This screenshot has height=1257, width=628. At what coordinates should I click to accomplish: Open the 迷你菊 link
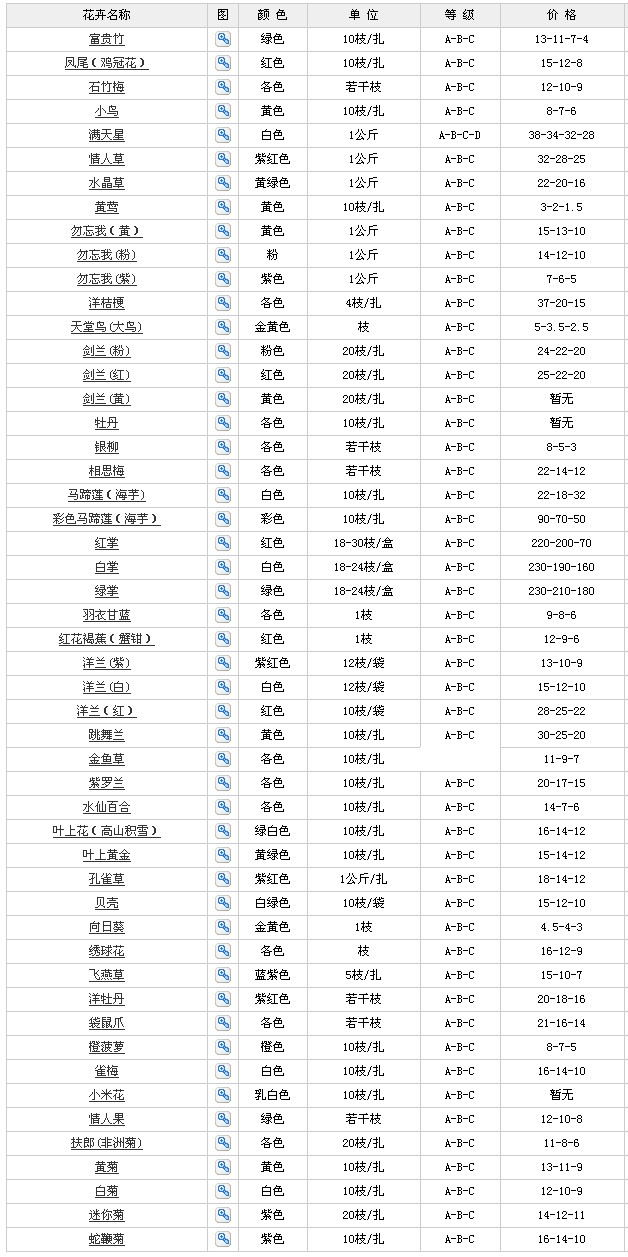tap(106, 1215)
